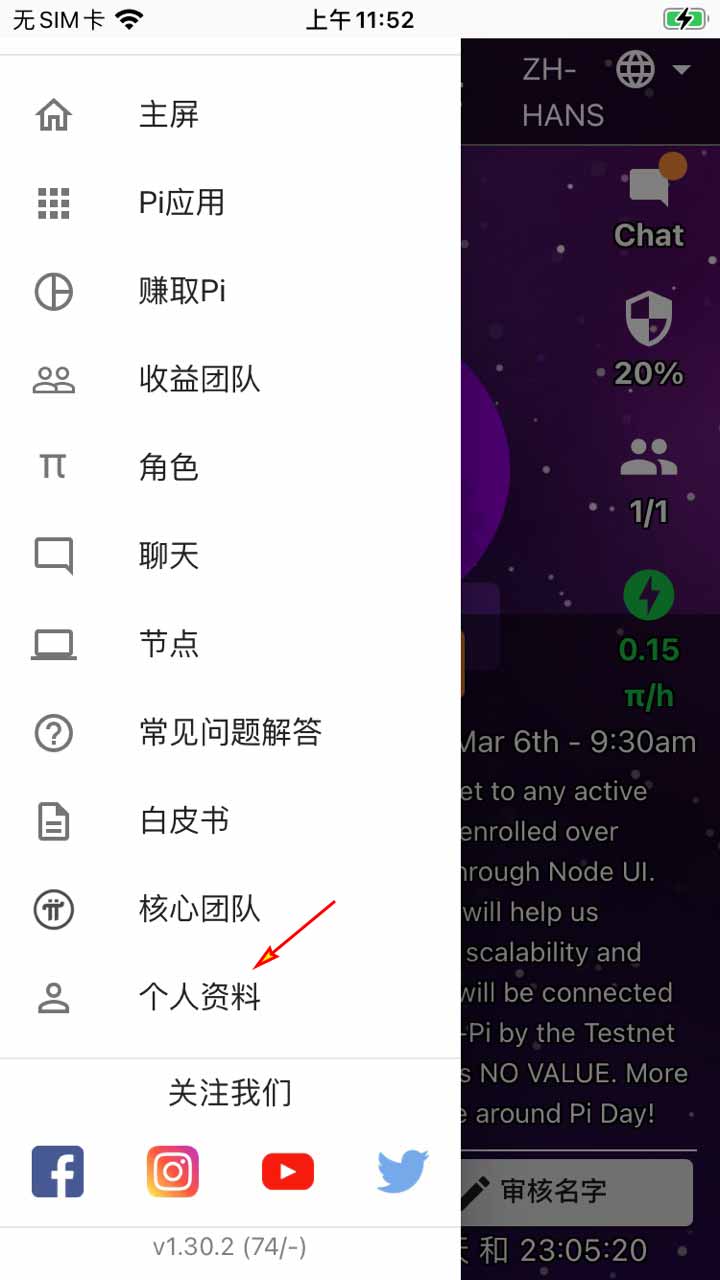Open the 白皮书 whitepaper

coord(183,821)
